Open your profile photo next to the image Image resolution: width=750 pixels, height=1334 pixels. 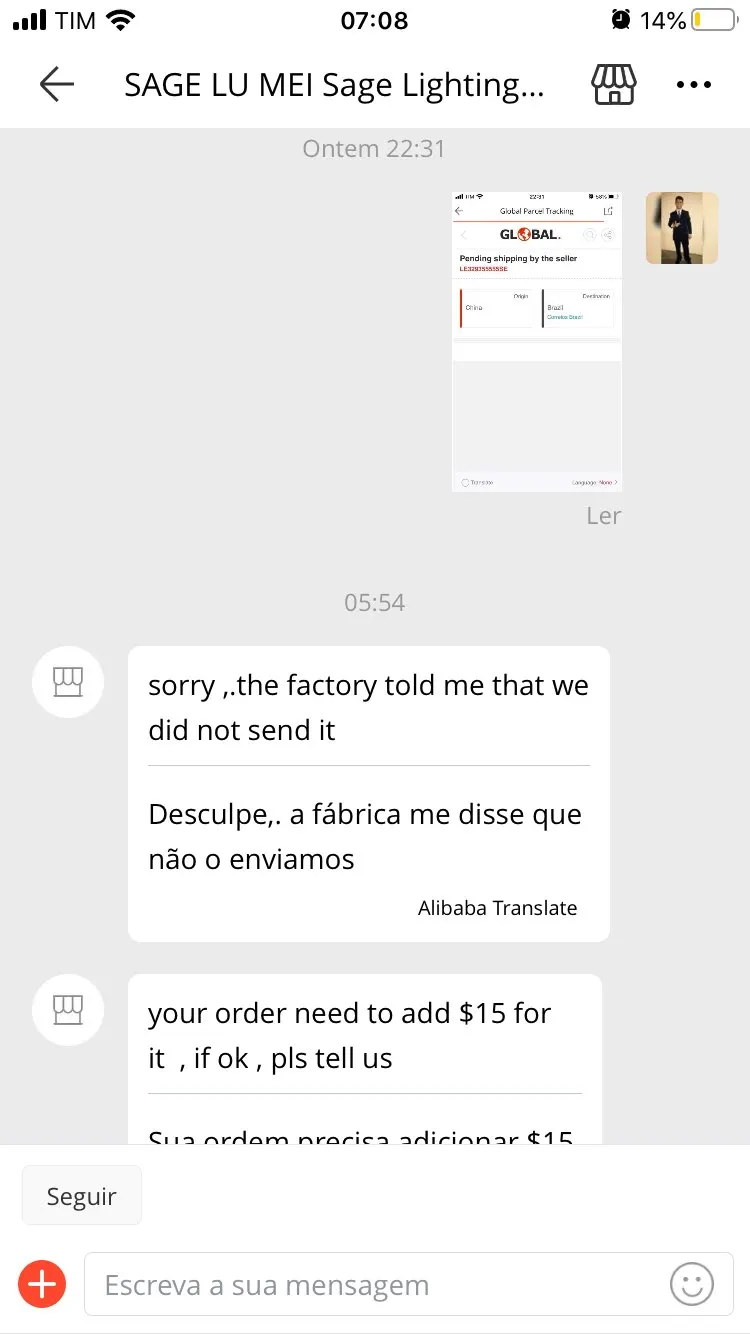682,228
